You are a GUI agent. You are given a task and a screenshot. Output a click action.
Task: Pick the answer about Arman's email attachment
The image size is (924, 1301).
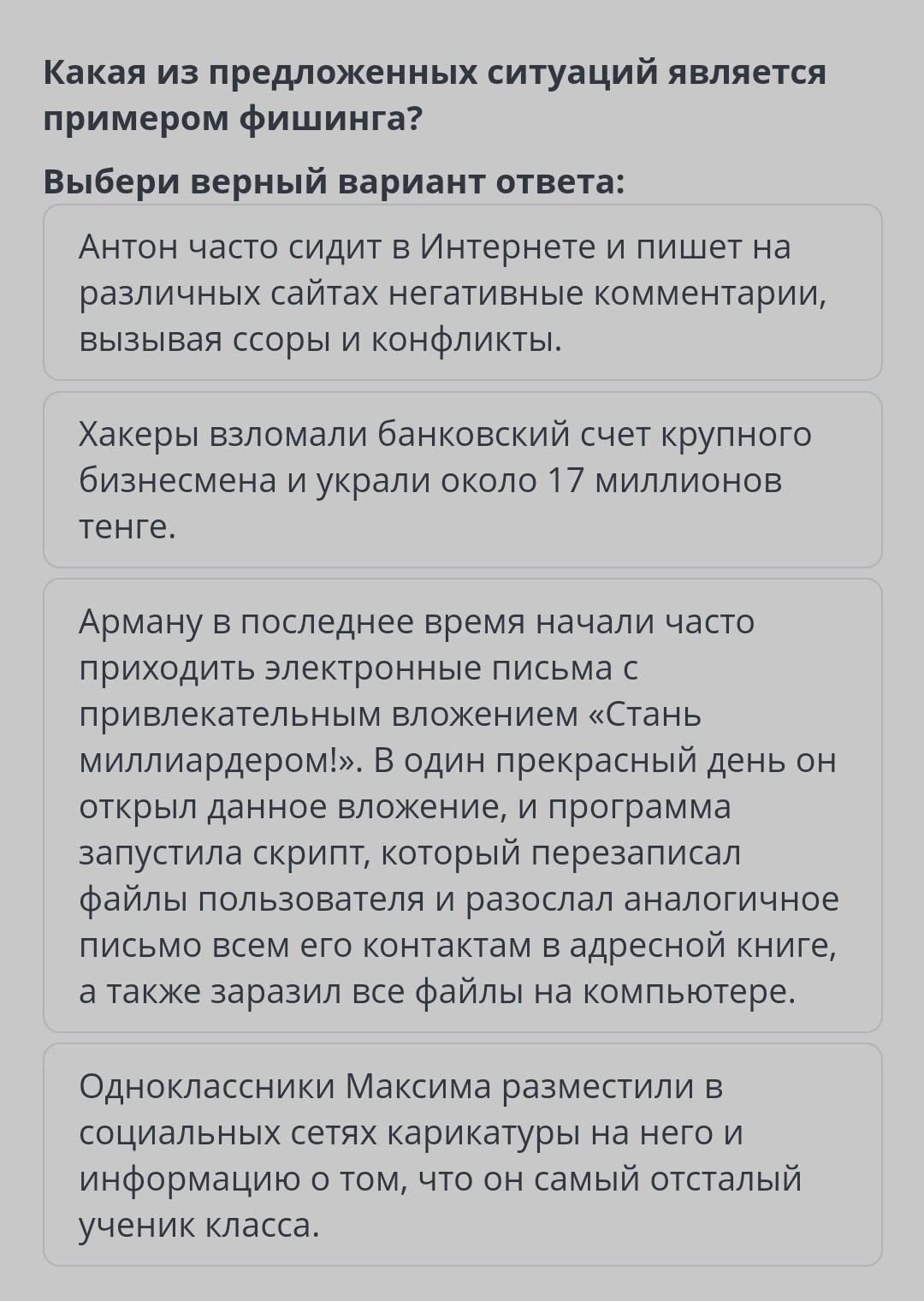462,805
